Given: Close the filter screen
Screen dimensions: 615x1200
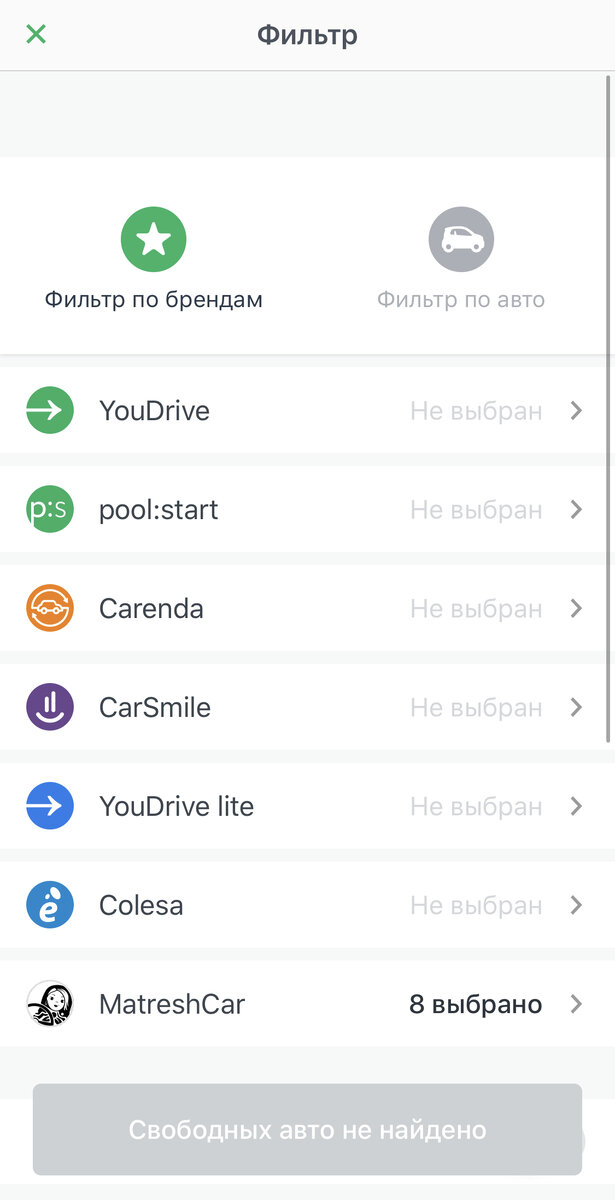Looking at the screenshot, I should click(x=36, y=35).
